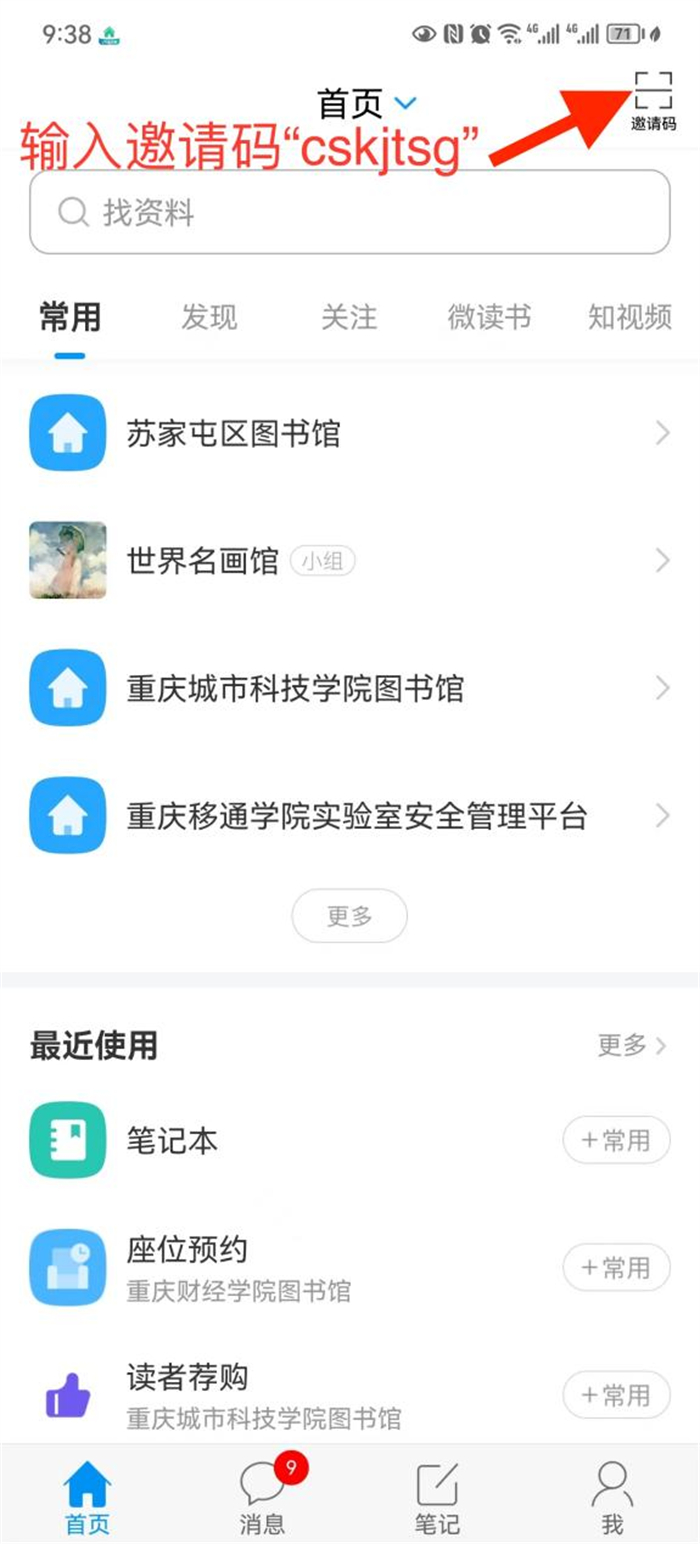700x1544 pixels.
Task: Switch to the 笔记 tab
Action: 437,1497
